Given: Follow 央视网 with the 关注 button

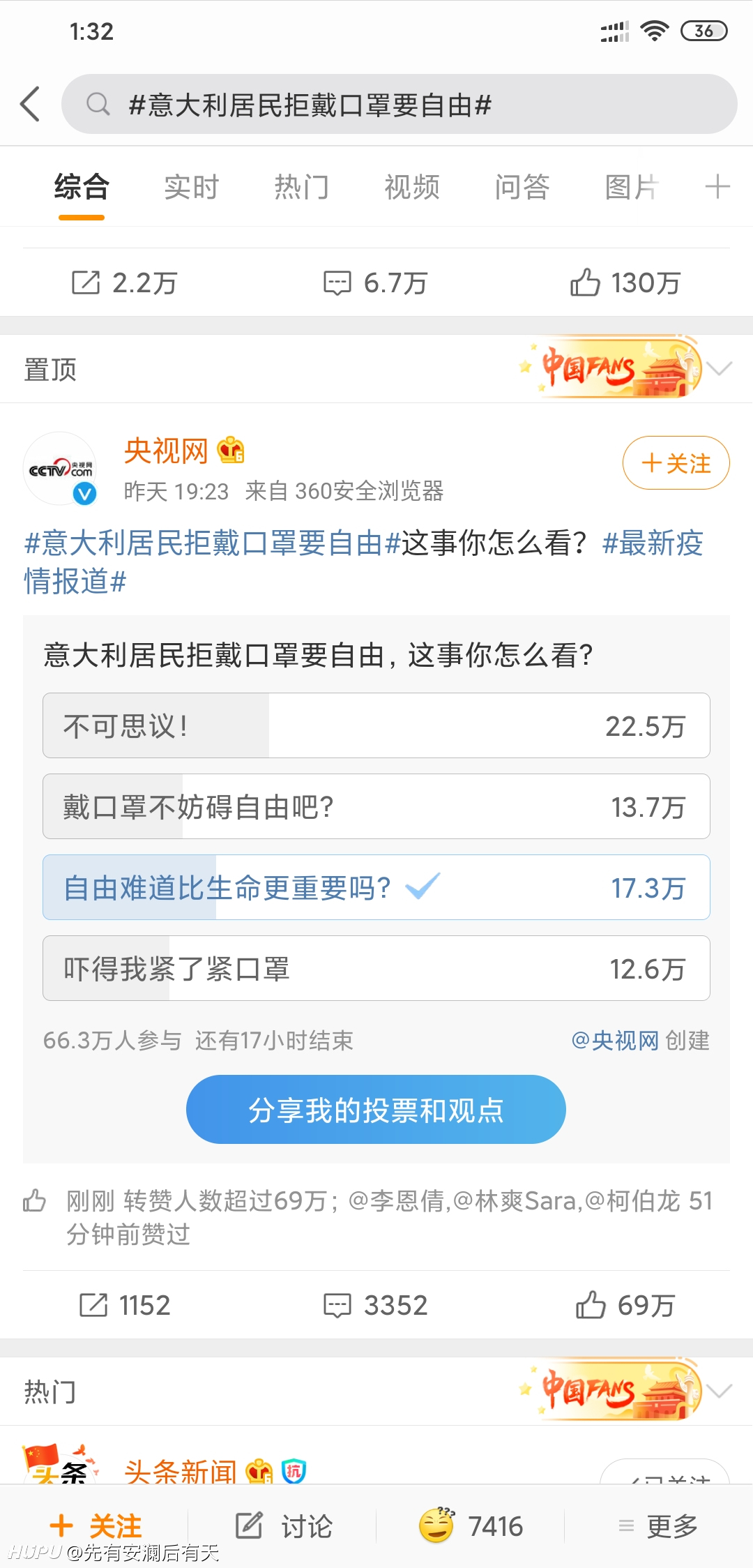Looking at the screenshot, I should pos(676,463).
